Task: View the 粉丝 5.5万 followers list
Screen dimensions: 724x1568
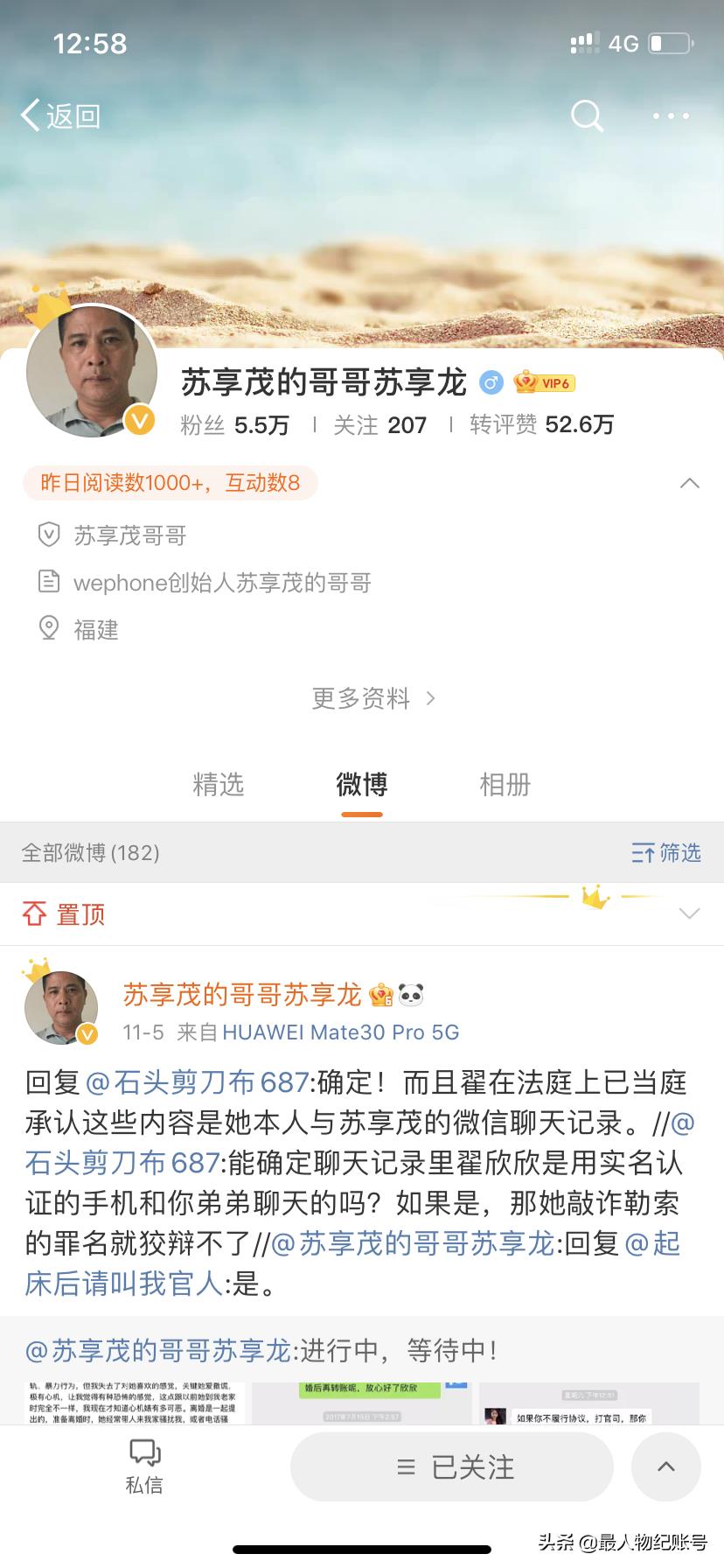Action: (234, 425)
